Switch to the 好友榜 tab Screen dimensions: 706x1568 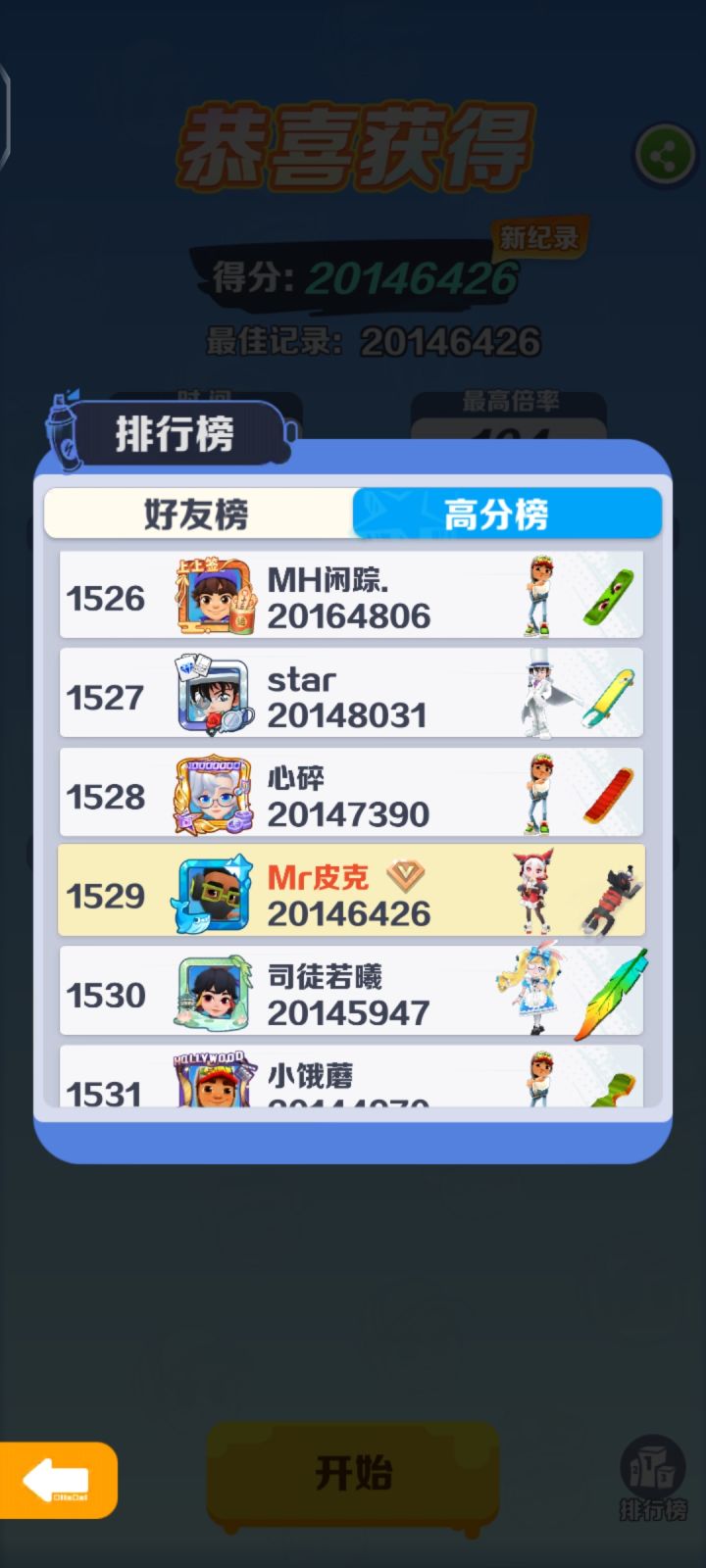point(196,513)
